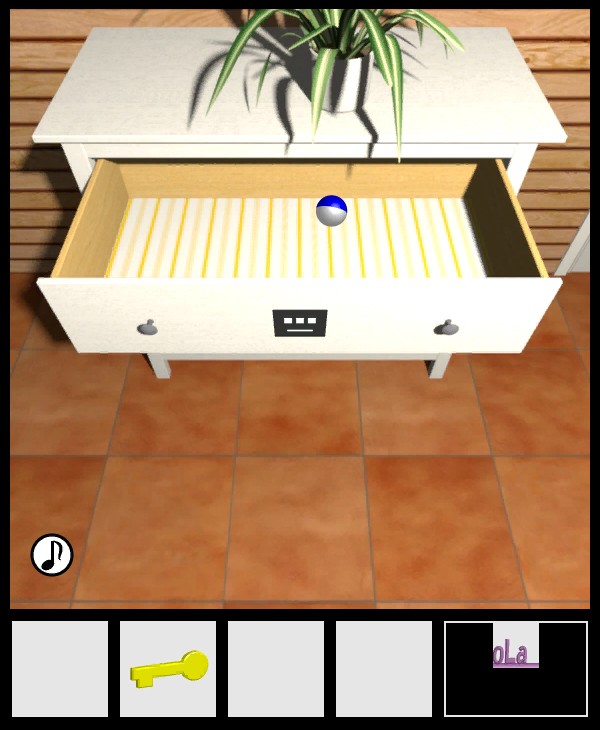Screen dimensions: 600x730
Task: Open the oLa item in the black slot
Action: point(515,655)
